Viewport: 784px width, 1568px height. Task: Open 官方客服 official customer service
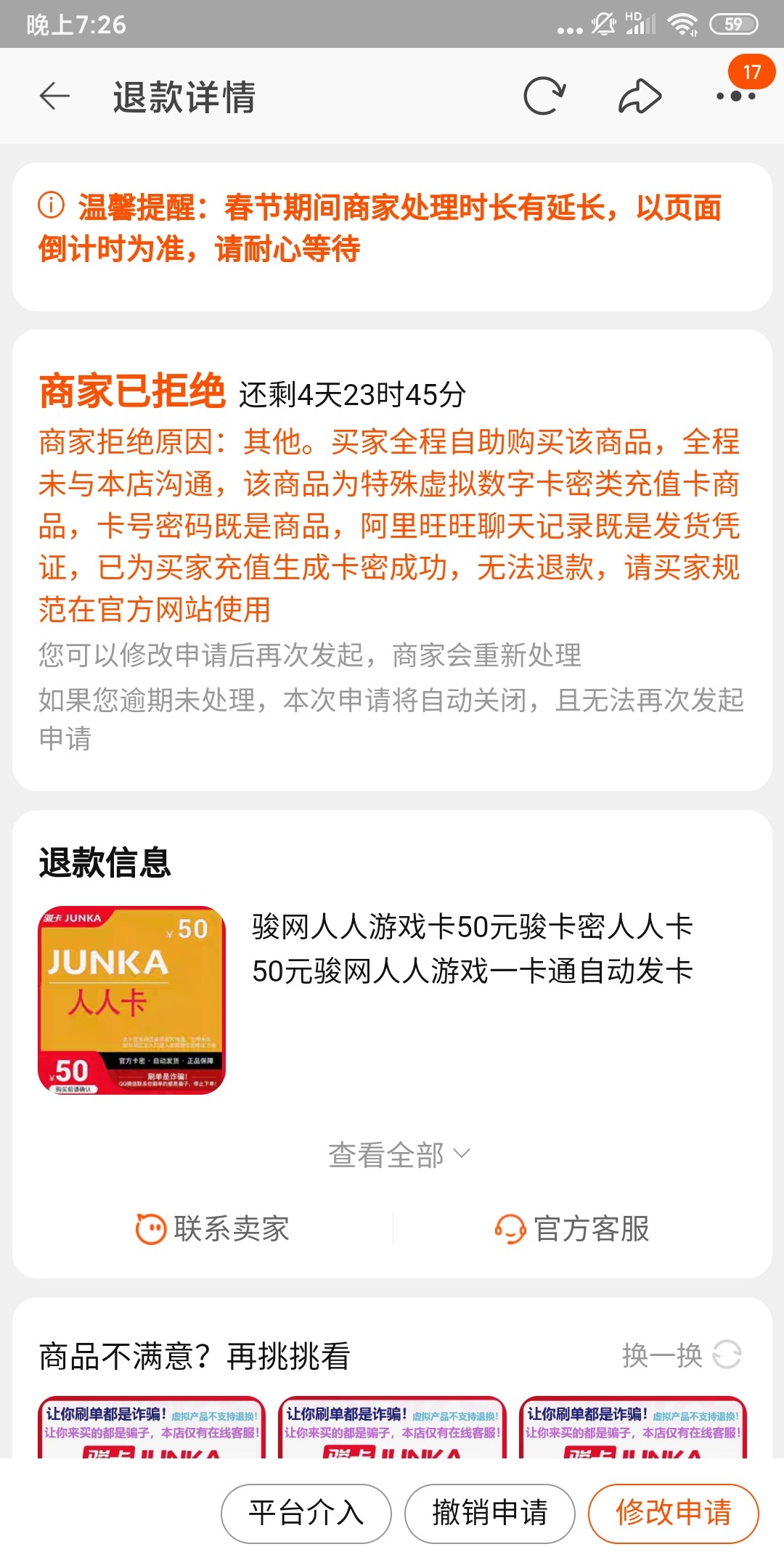coord(573,1229)
